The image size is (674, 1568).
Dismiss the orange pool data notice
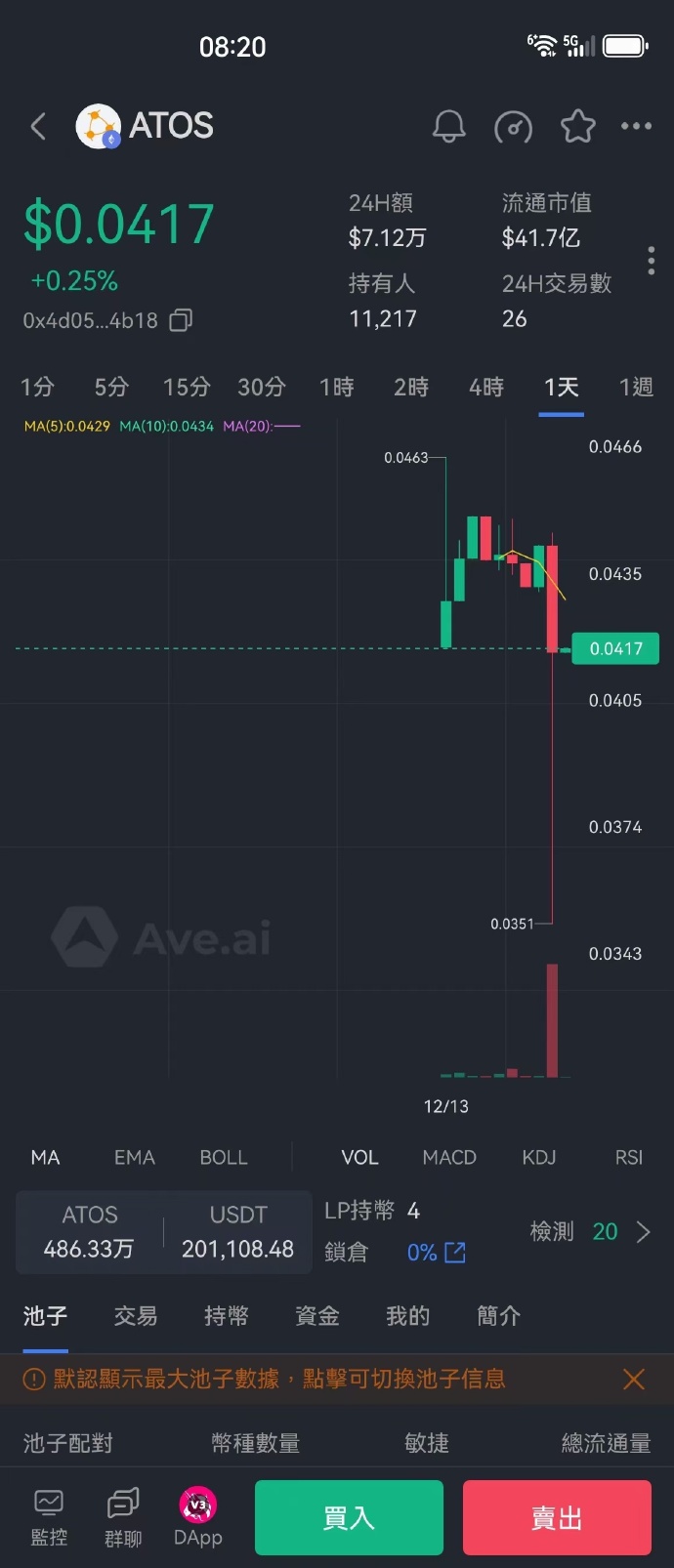[x=633, y=1379]
